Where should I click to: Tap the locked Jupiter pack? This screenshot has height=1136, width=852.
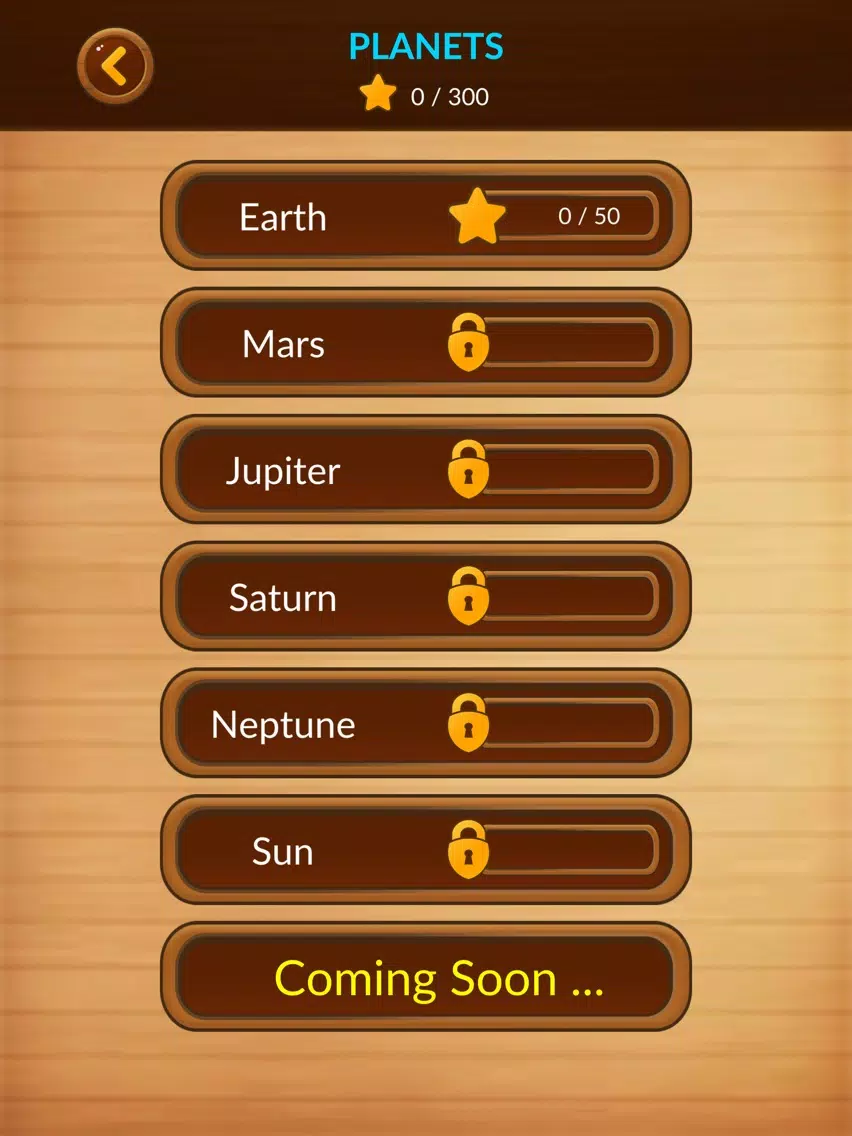(425, 470)
